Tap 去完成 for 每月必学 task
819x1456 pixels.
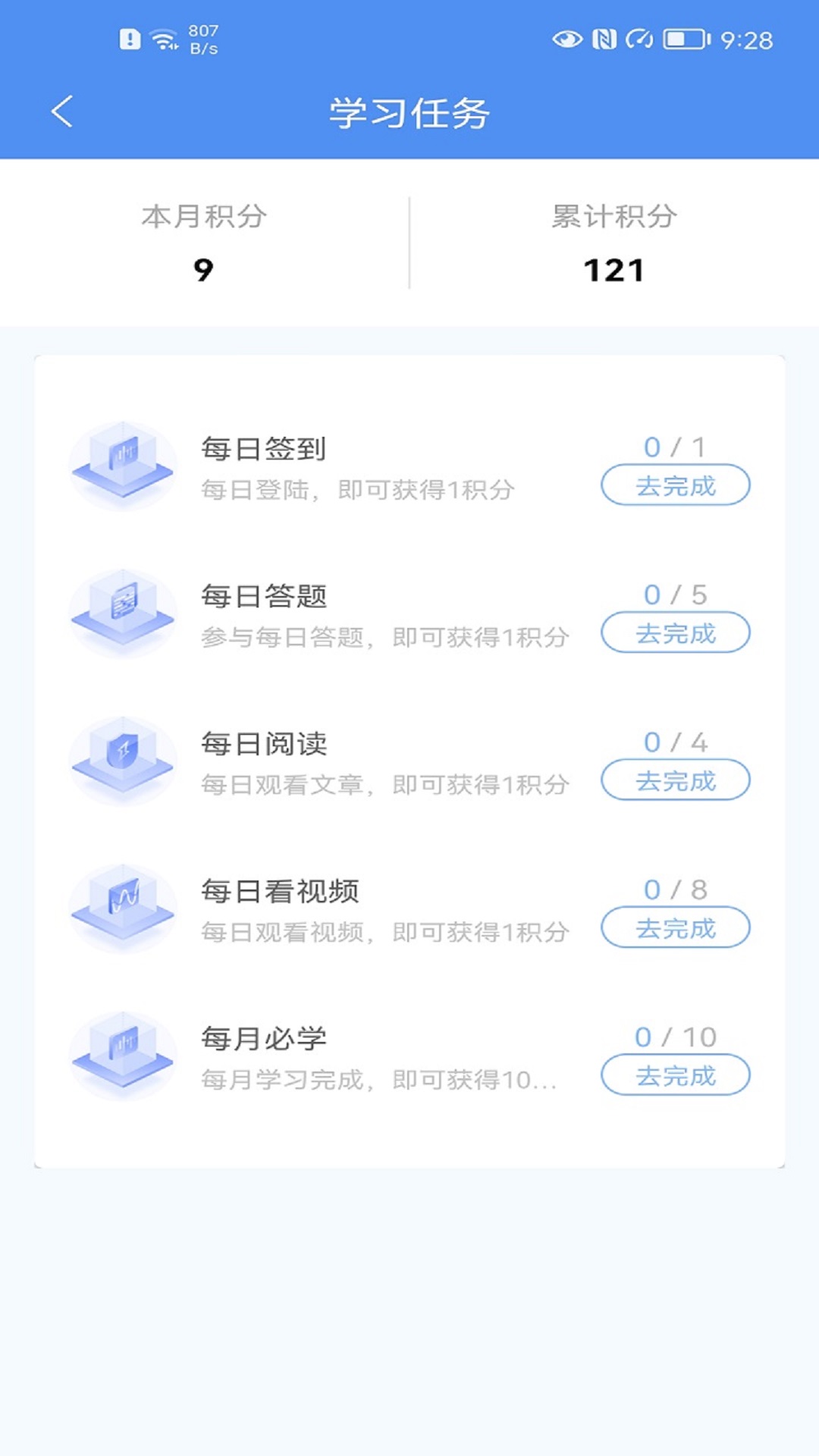pyautogui.click(x=675, y=1075)
